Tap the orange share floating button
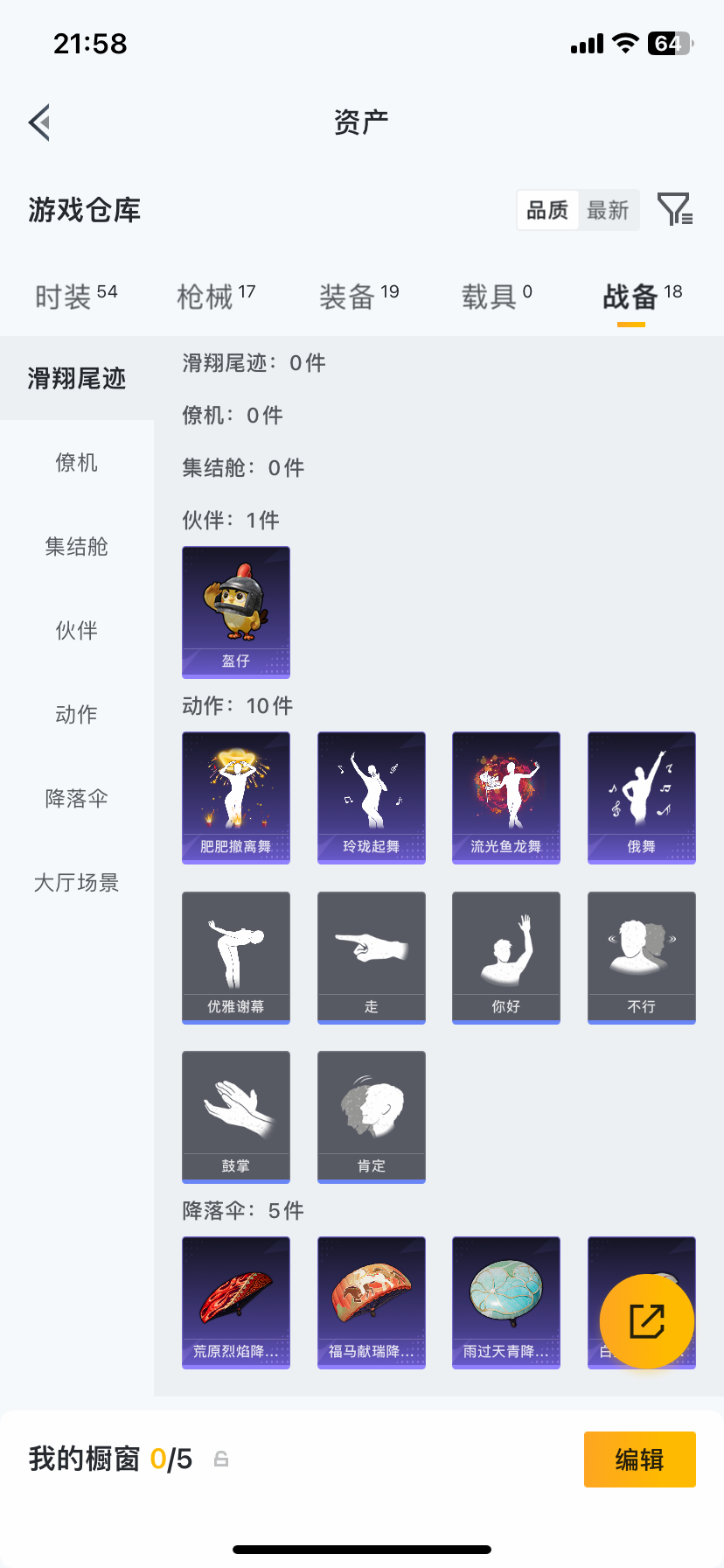 (x=647, y=1321)
